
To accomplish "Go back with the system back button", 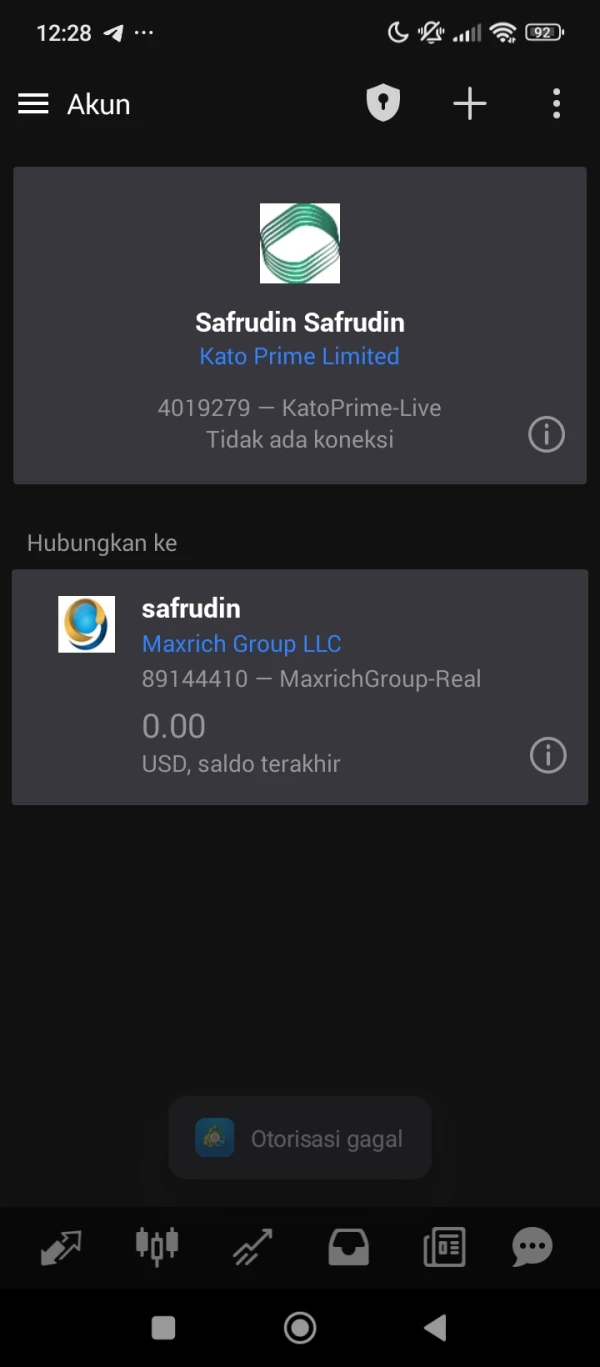I will click(x=435, y=1328).
